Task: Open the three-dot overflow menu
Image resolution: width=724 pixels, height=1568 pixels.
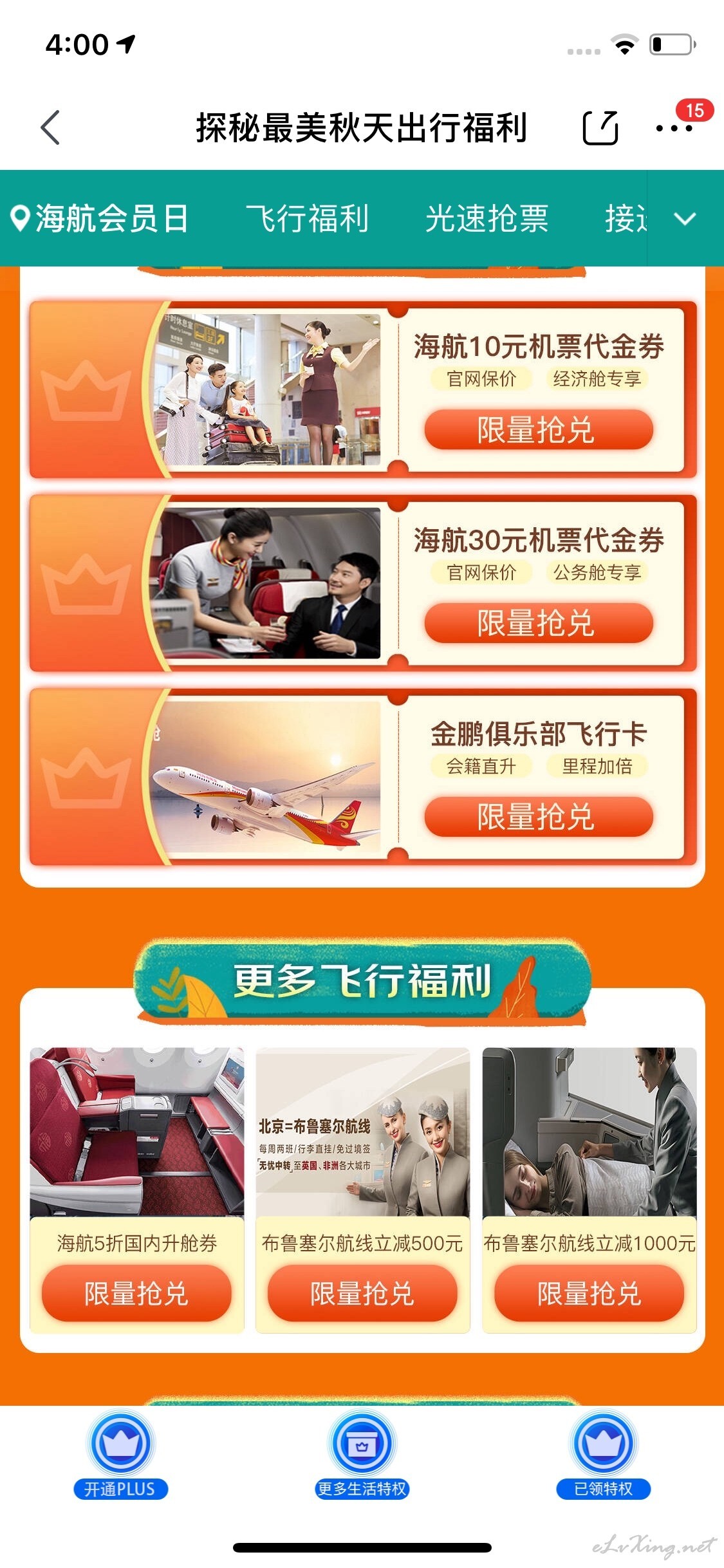Action: [x=674, y=128]
